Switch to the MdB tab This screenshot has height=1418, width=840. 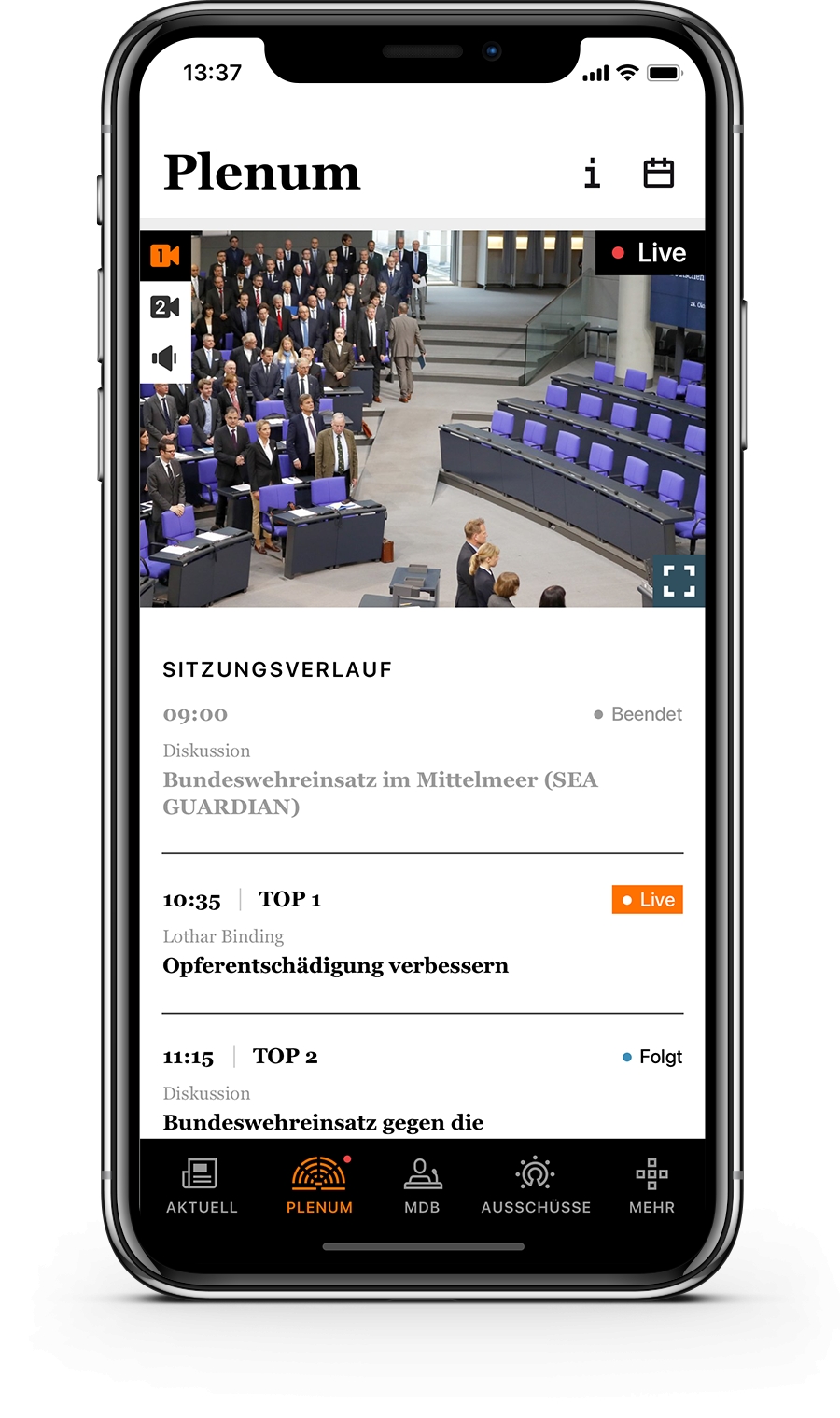[422, 1186]
